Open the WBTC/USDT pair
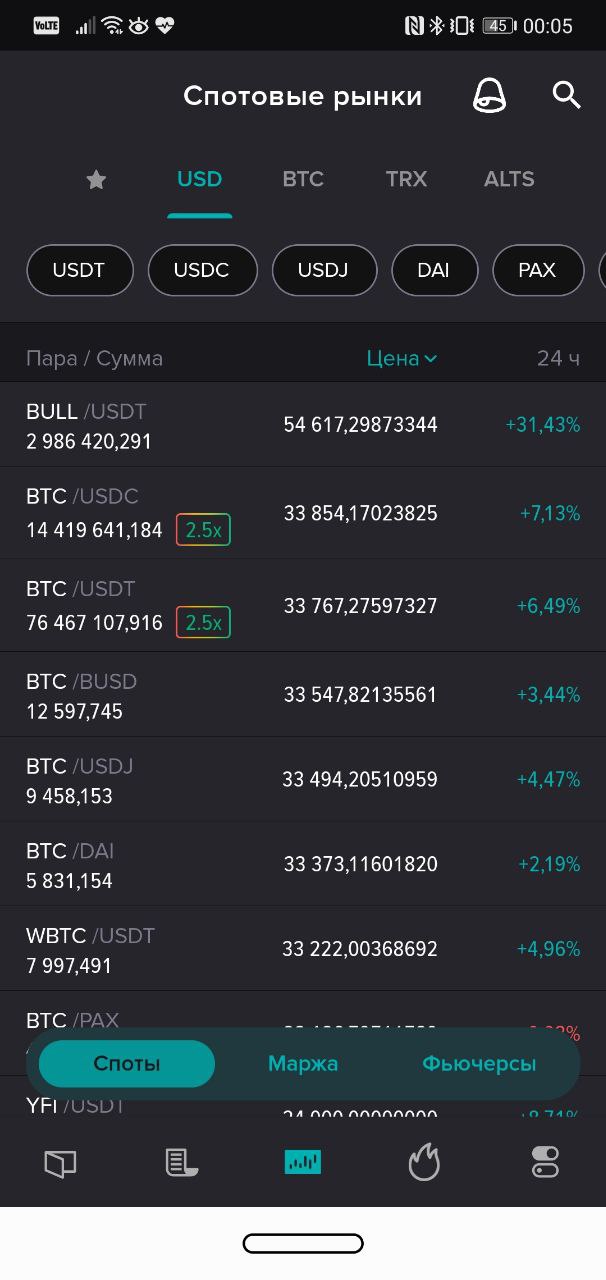This screenshot has height=1280, width=606. [303, 950]
